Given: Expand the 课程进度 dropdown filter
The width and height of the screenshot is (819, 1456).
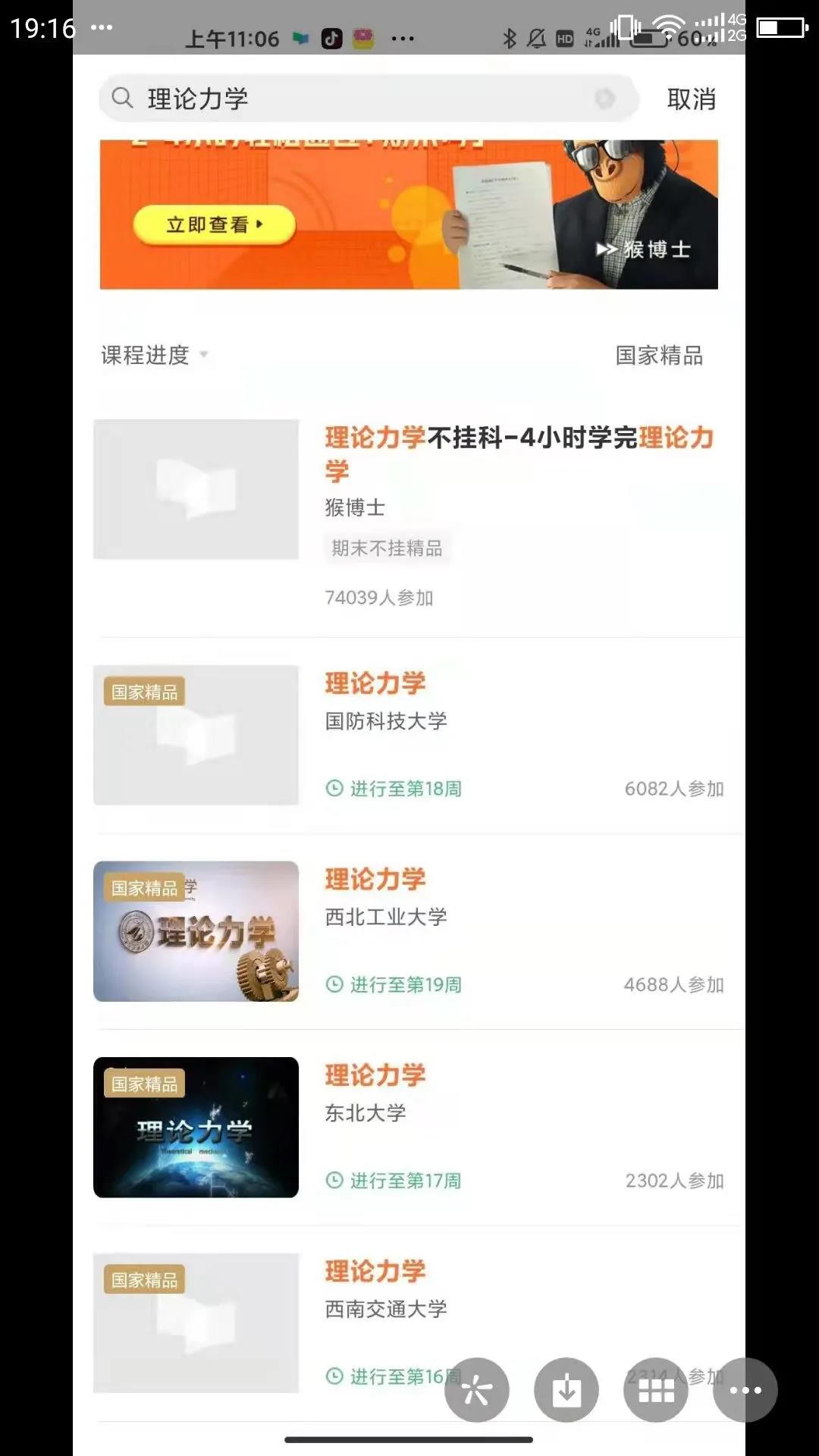Looking at the screenshot, I should [154, 355].
